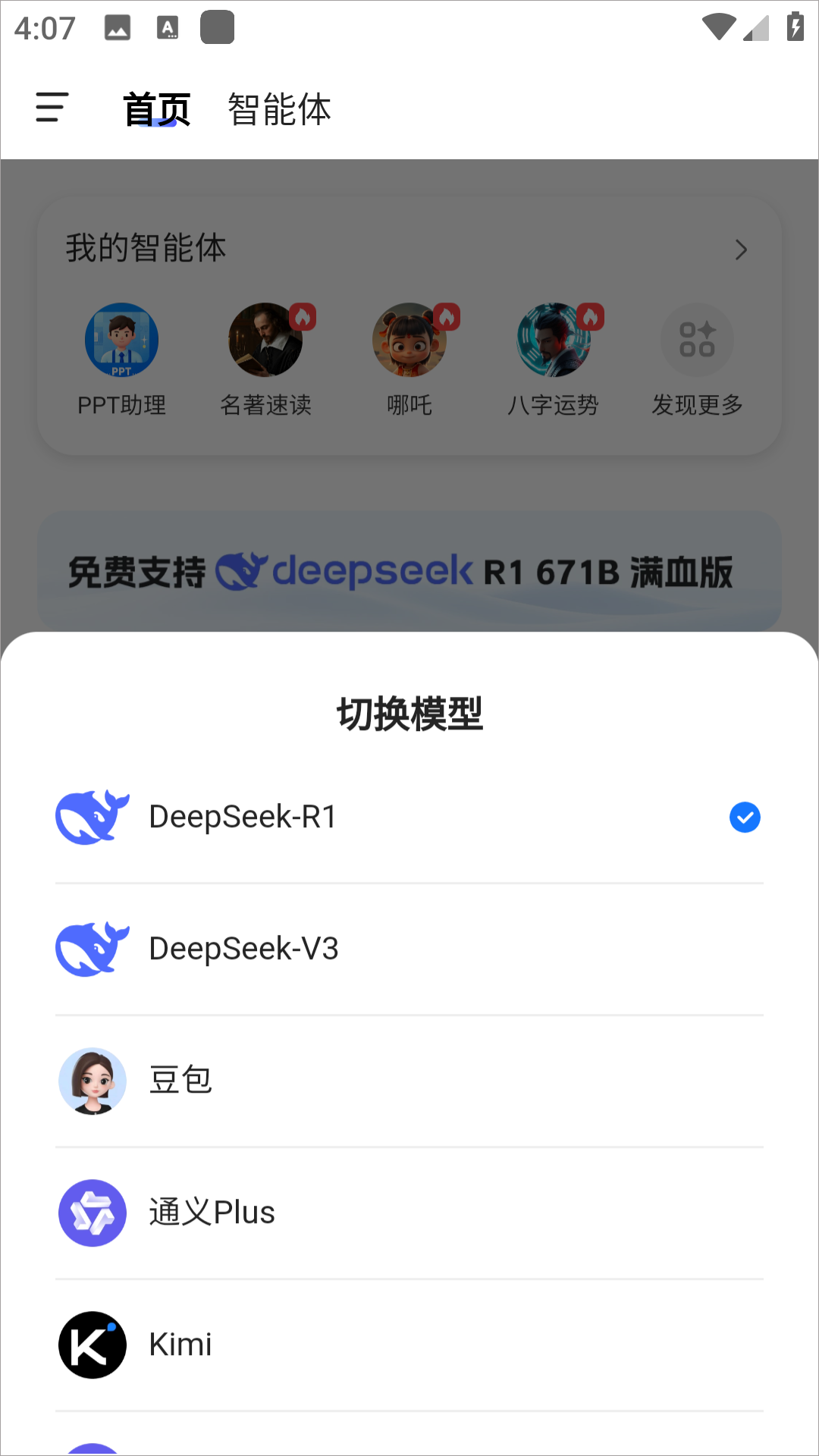Switch to the 智能体 tab
The image size is (819, 1456).
[279, 108]
